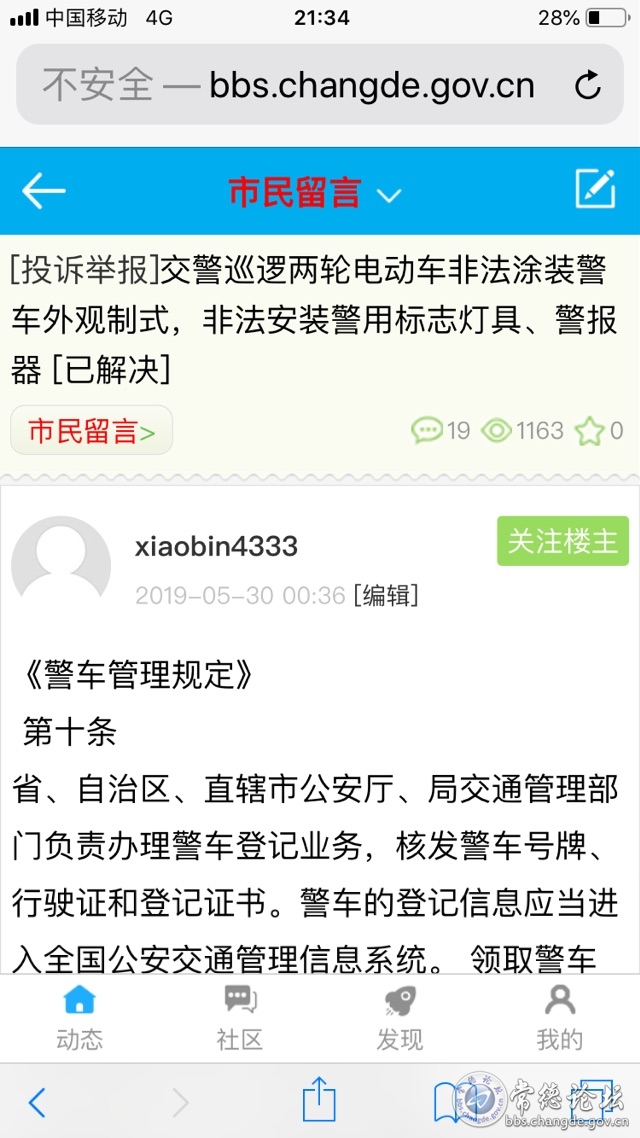Tap the [编辑] edit link

[x=386, y=596]
